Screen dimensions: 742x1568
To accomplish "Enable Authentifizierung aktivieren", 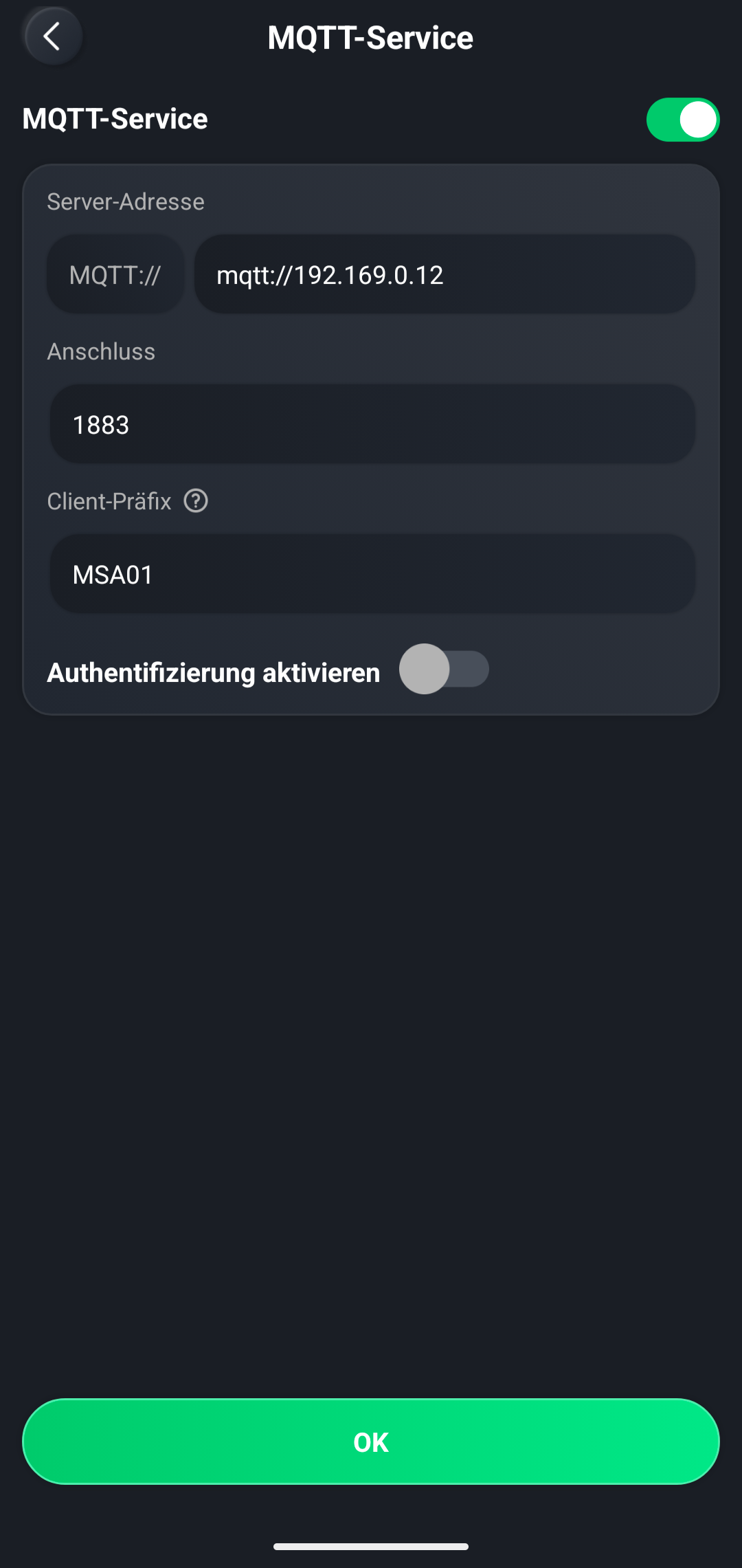I will (444, 670).
